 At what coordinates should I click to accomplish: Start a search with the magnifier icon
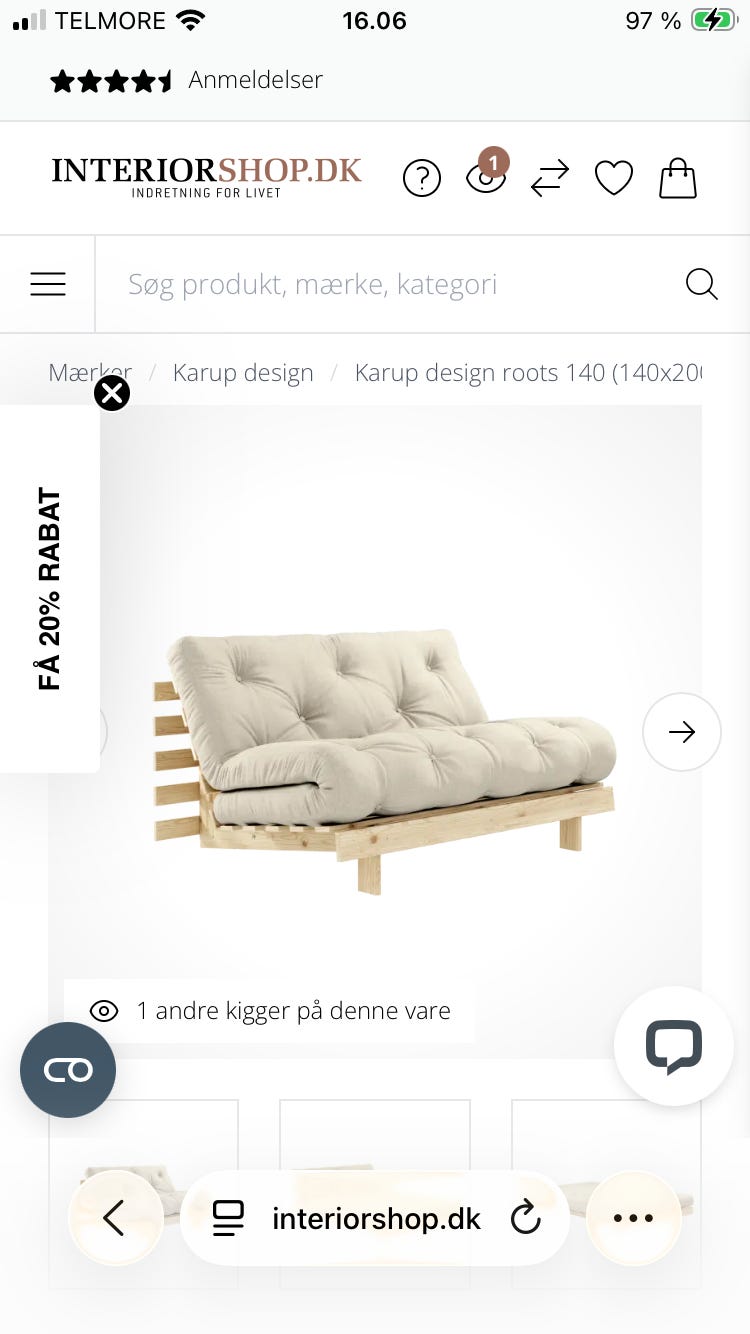click(x=702, y=284)
